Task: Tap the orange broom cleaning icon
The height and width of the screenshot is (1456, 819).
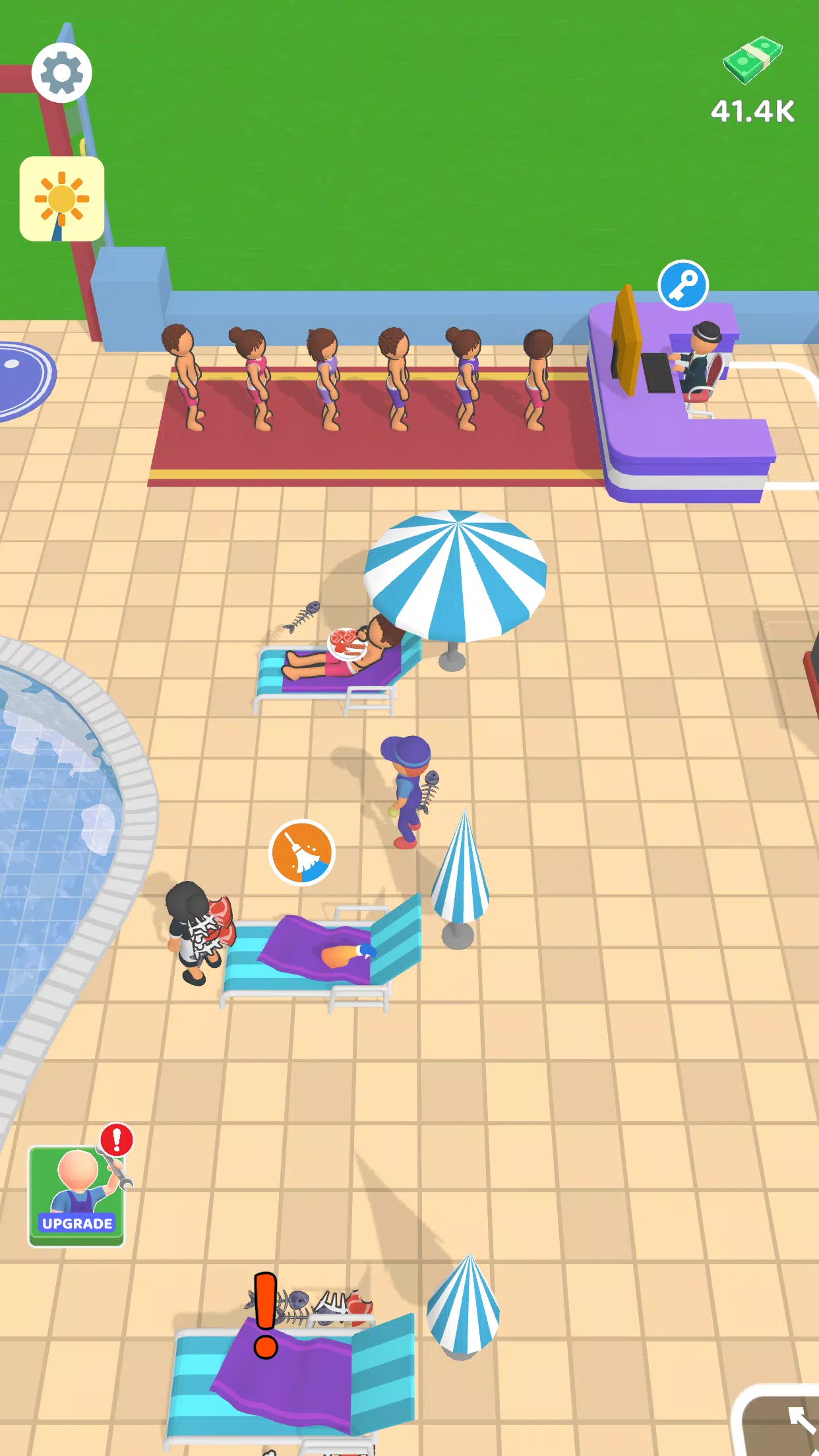Action: (301, 853)
